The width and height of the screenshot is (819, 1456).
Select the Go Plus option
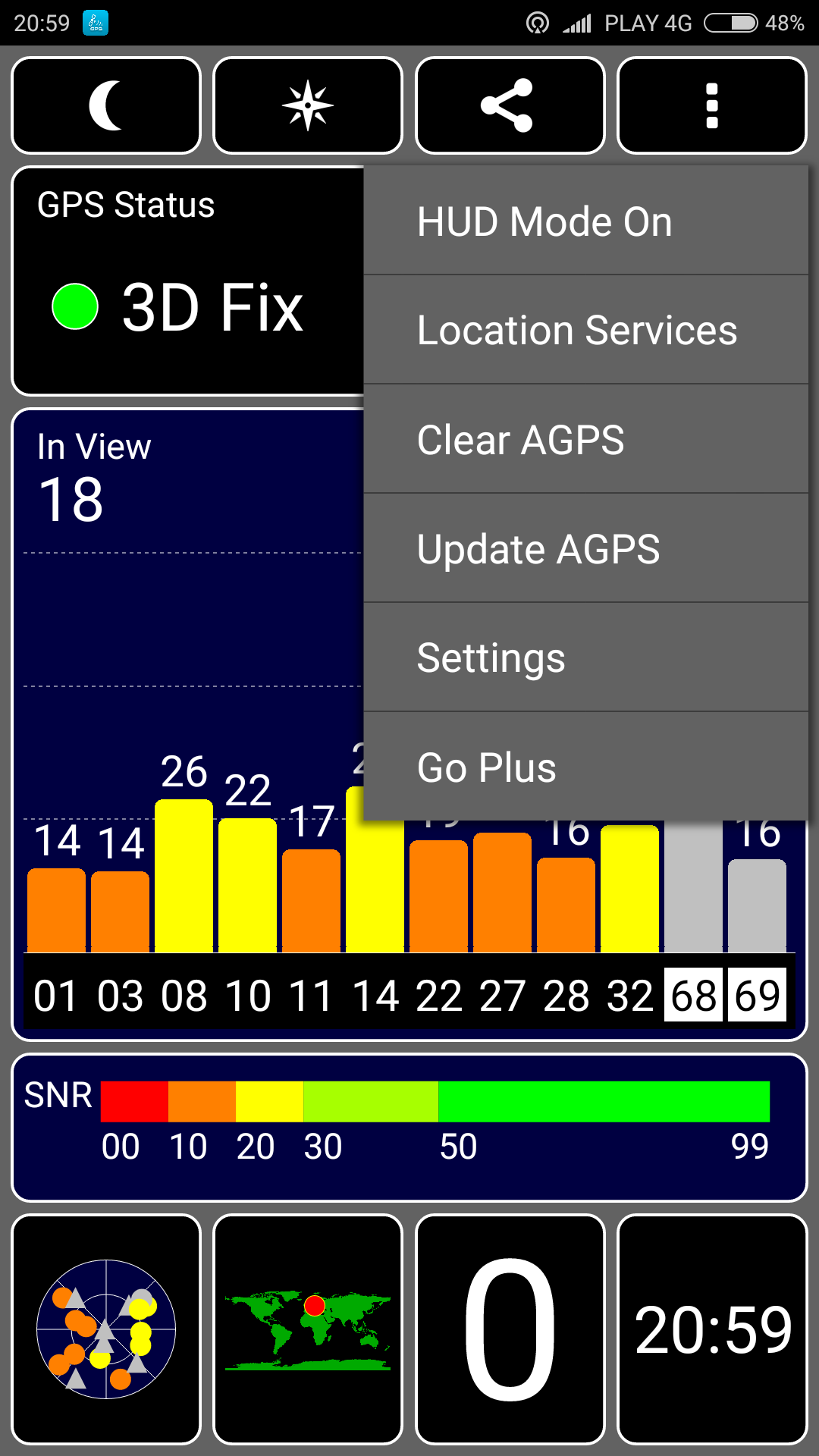(585, 767)
